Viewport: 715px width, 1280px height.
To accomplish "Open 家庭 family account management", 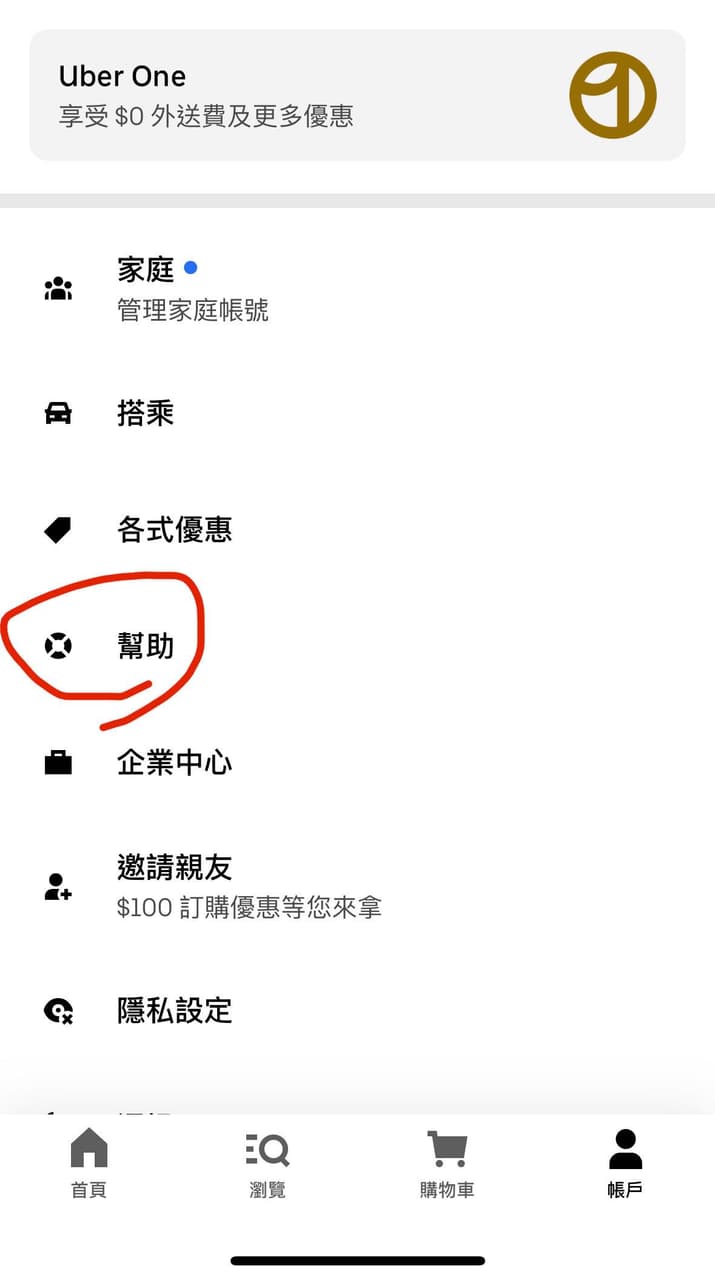I will pos(357,289).
